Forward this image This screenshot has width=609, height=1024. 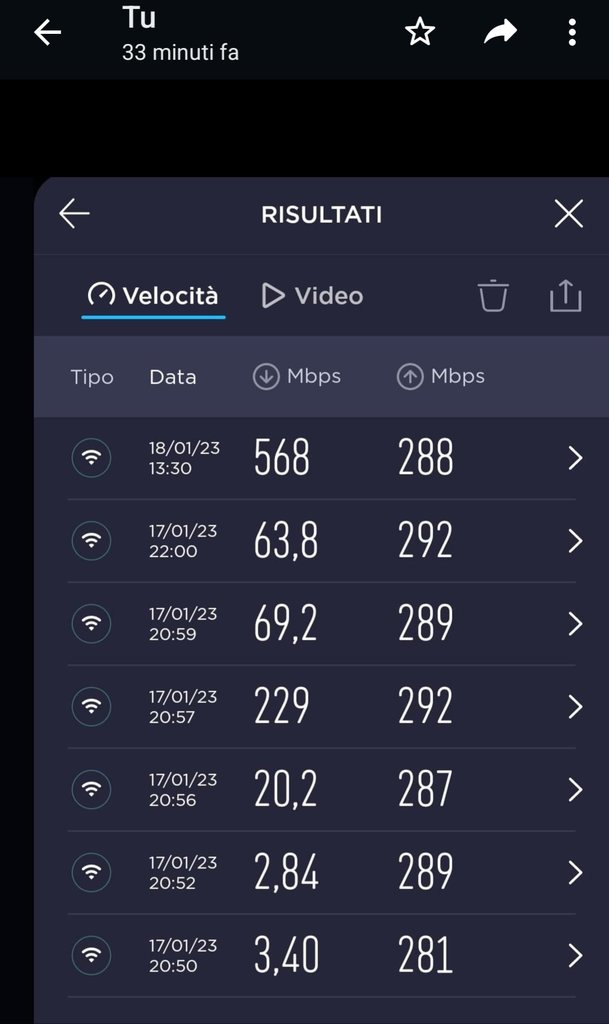pos(500,33)
